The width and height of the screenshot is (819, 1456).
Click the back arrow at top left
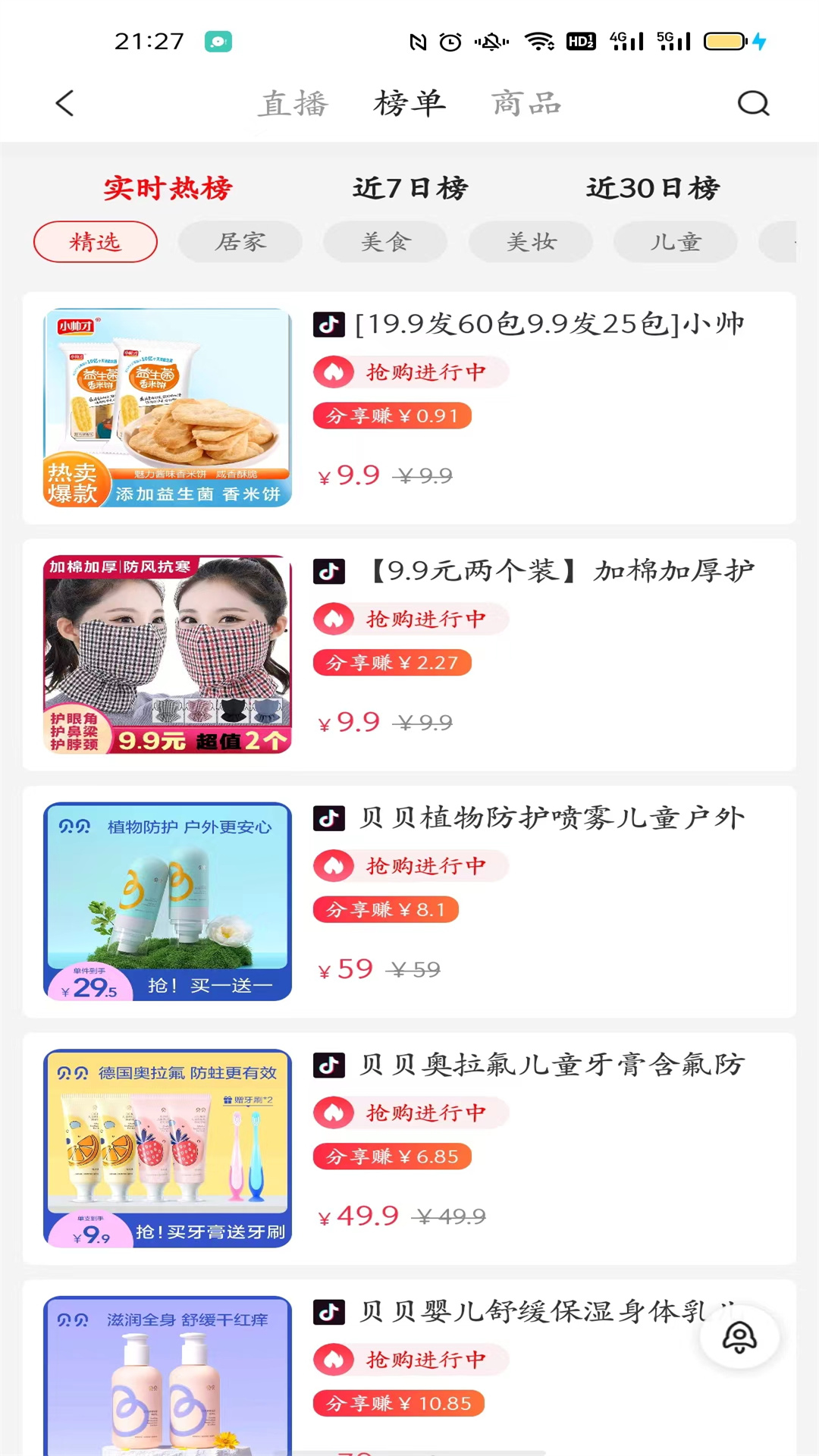[x=64, y=102]
